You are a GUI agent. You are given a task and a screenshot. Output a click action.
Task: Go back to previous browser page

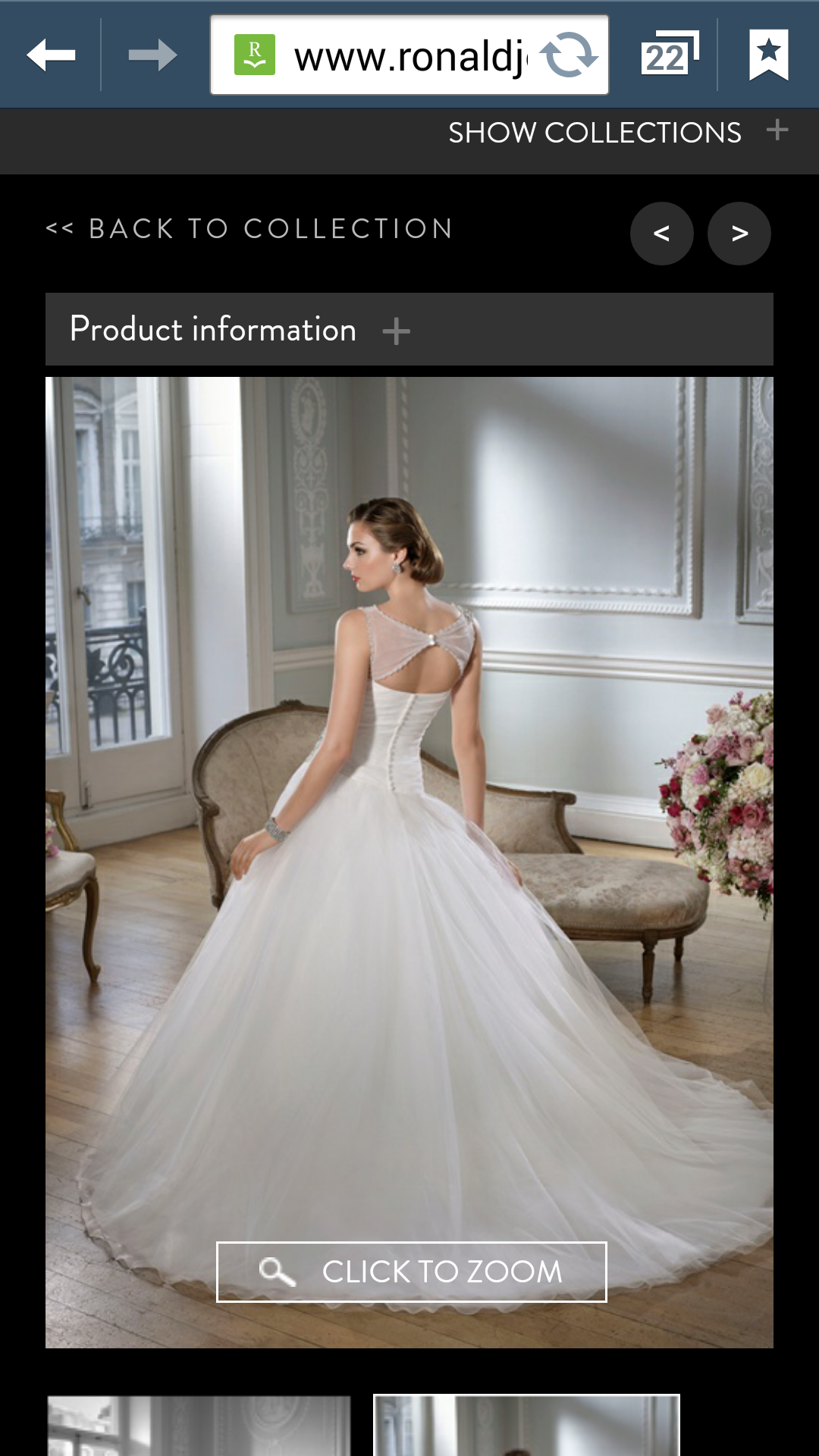pyautogui.click(x=51, y=55)
